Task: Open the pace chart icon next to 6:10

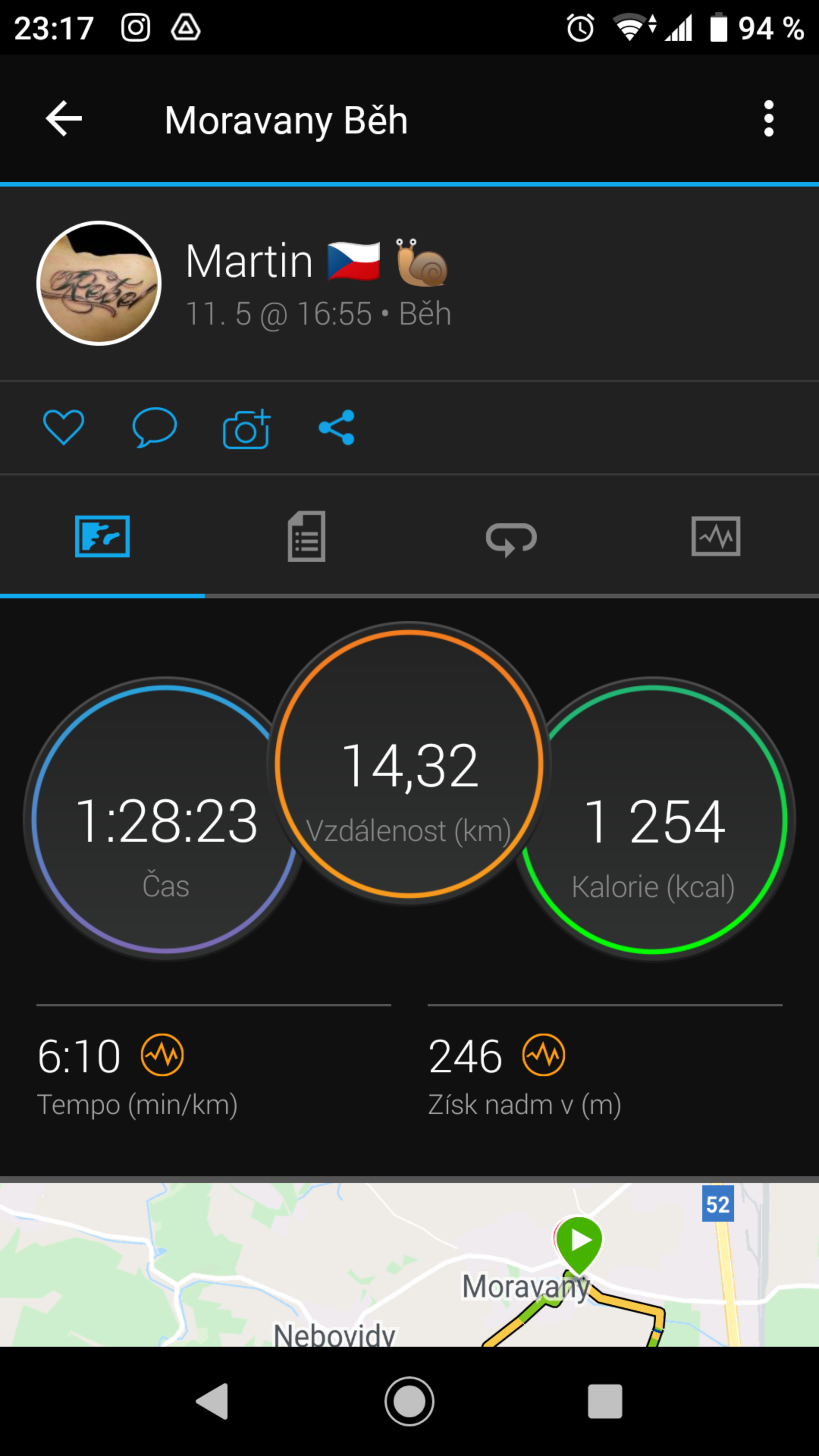Action: pos(162,1055)
